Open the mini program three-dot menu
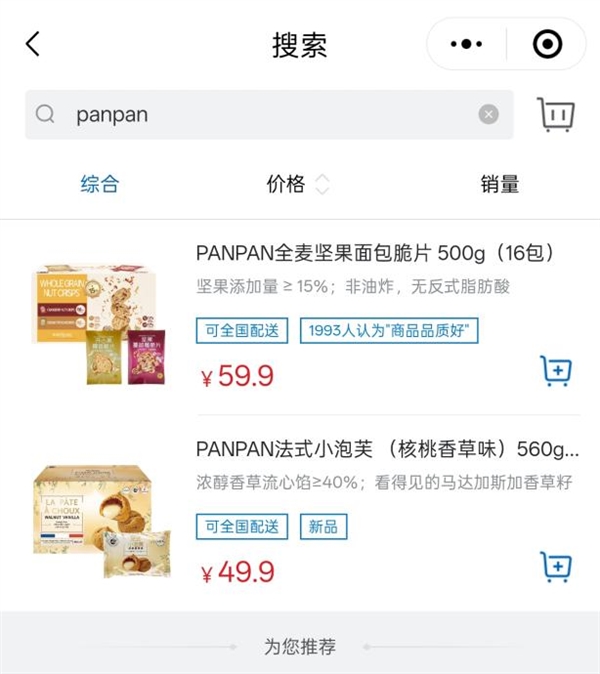 tap(466, 44)
